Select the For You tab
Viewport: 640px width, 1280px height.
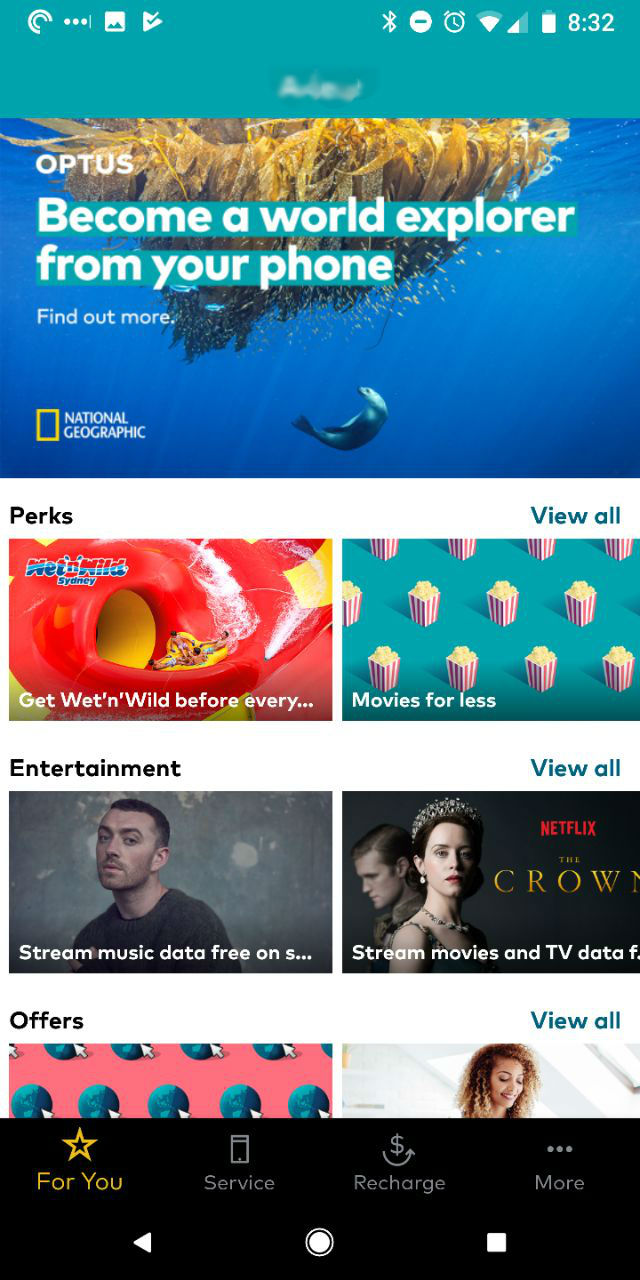[x=80, y=1162]
